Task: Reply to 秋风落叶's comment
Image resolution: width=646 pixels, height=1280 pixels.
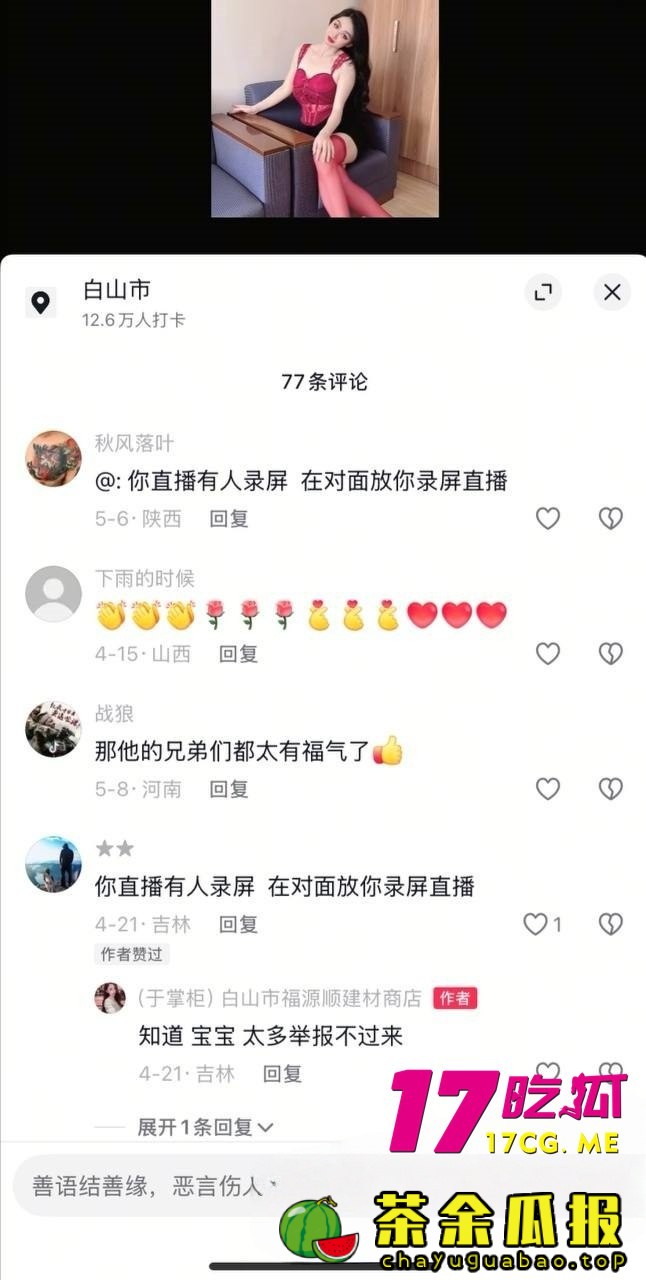Action: (x=229, y=519)
